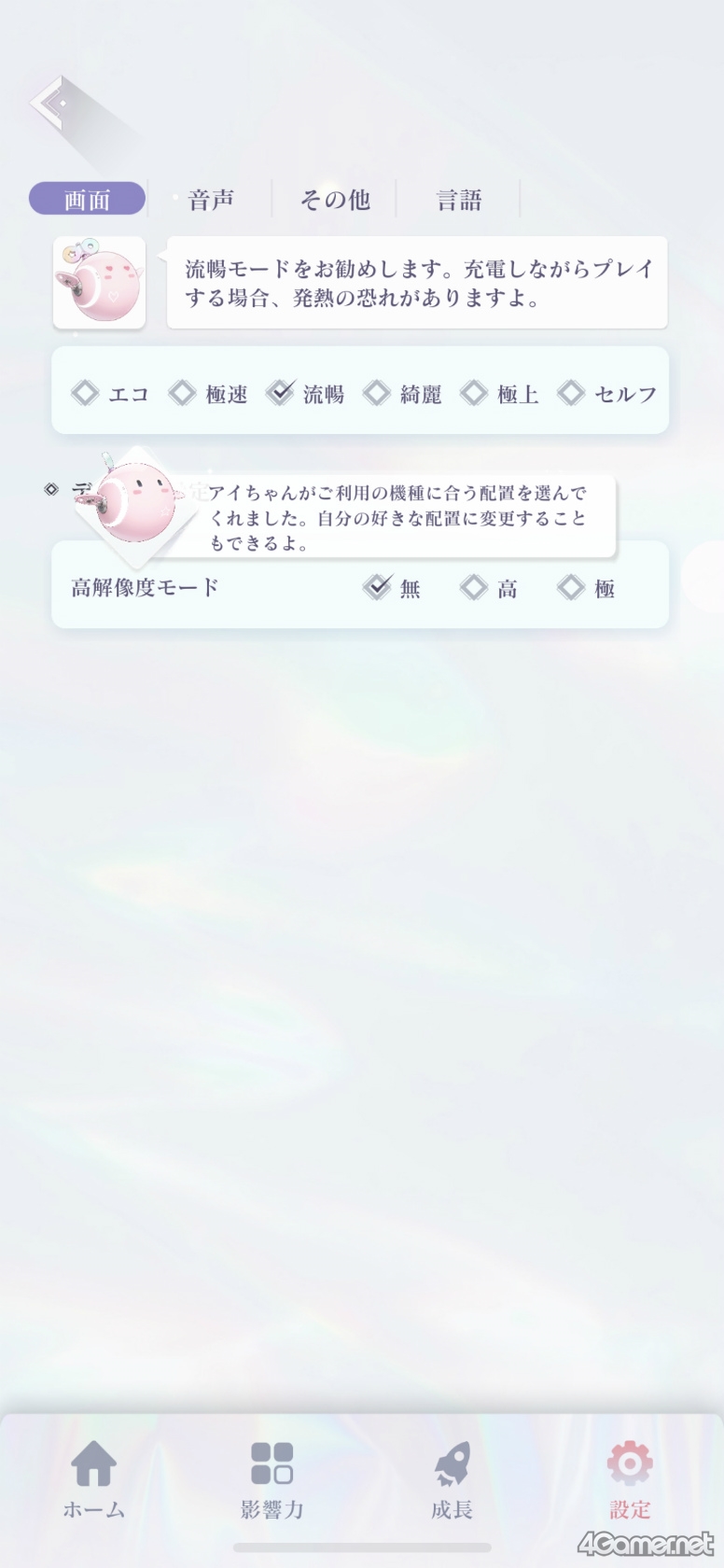Open the 成長 tab

452,1480
